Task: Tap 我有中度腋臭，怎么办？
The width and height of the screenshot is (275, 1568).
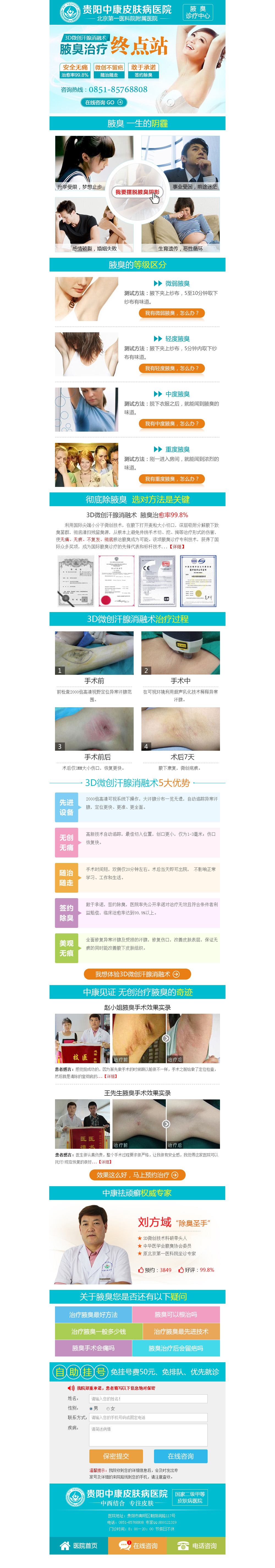Action: pos(171,424)
